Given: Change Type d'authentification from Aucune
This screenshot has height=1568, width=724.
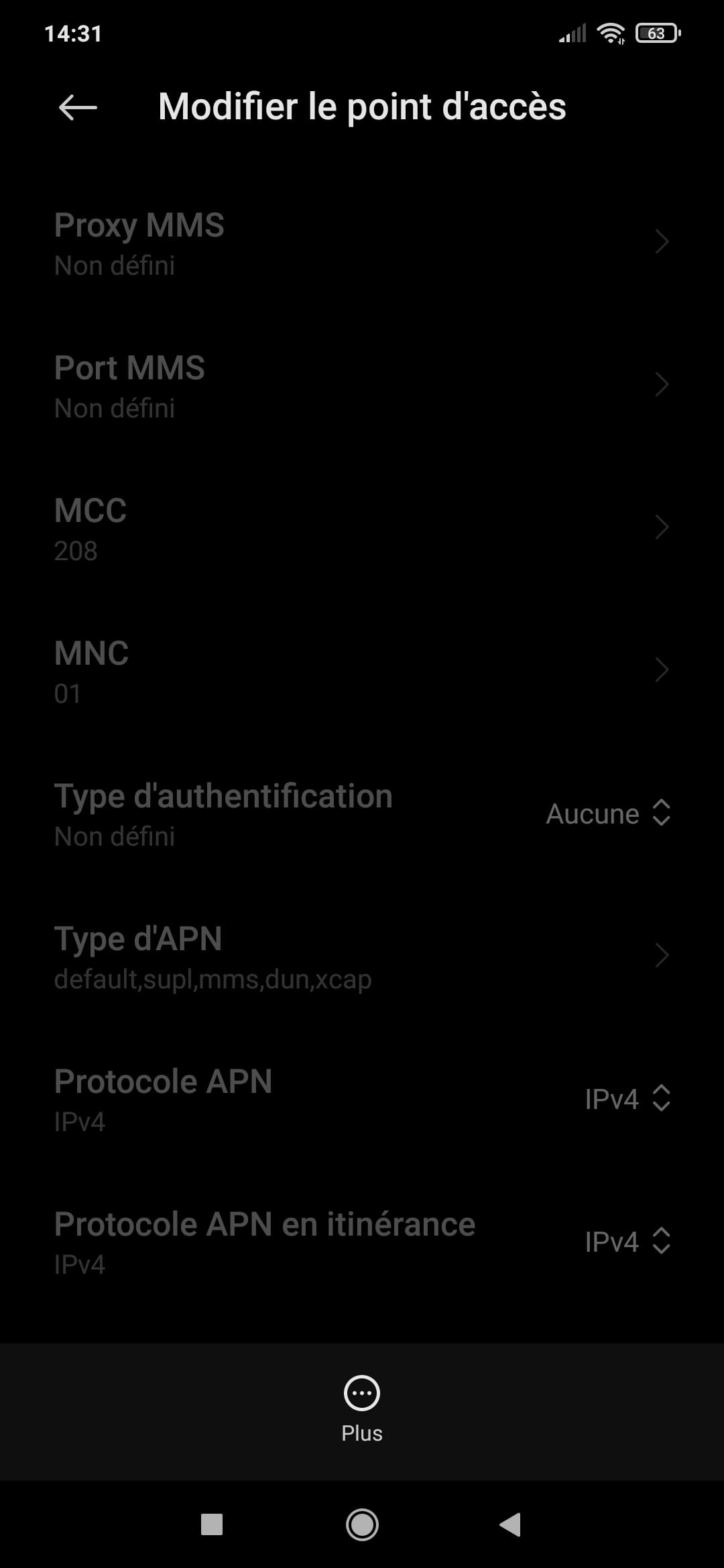Looking at the screenshot, I should (607, 813).
